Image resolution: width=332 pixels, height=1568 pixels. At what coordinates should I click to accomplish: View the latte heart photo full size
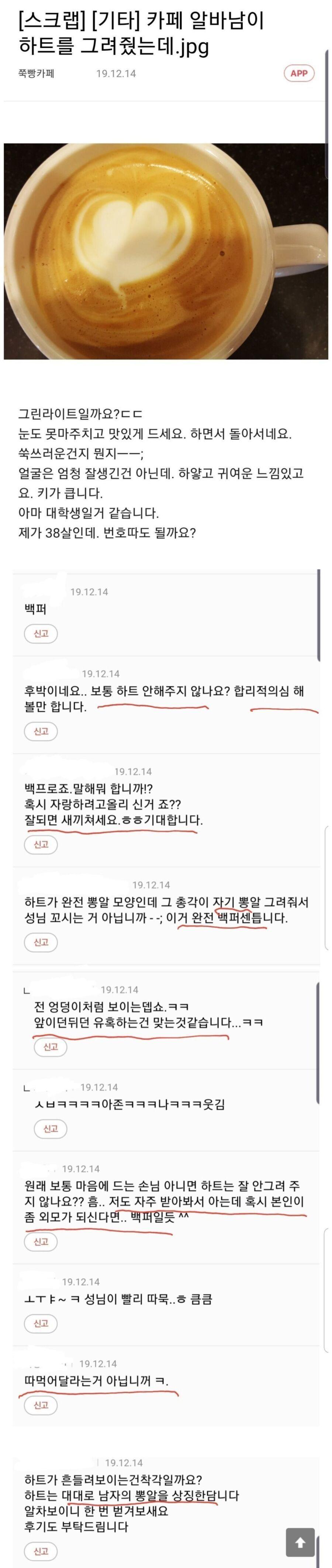[166, 251]
